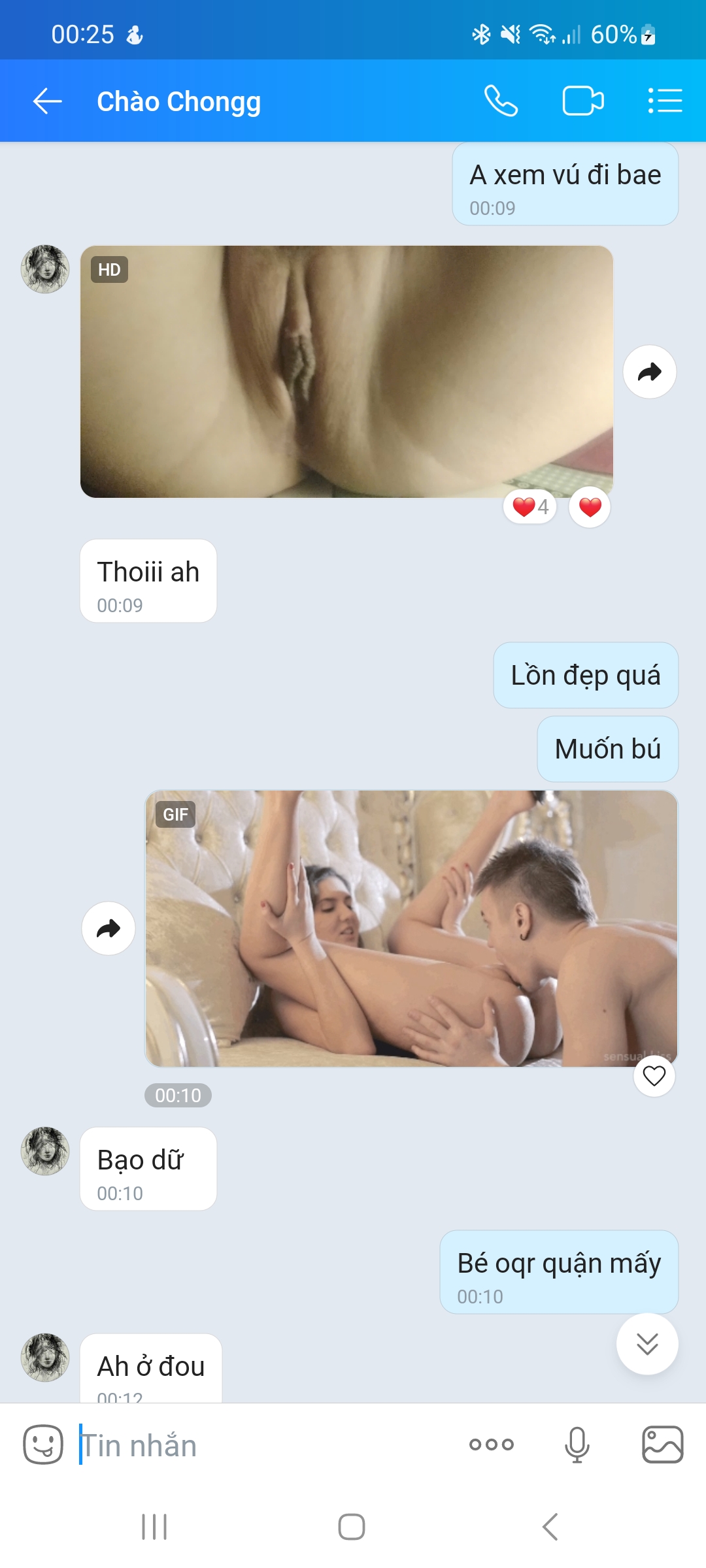706x1568 pixels.
Task: Open the received HD image
Action: click(346, 372)
